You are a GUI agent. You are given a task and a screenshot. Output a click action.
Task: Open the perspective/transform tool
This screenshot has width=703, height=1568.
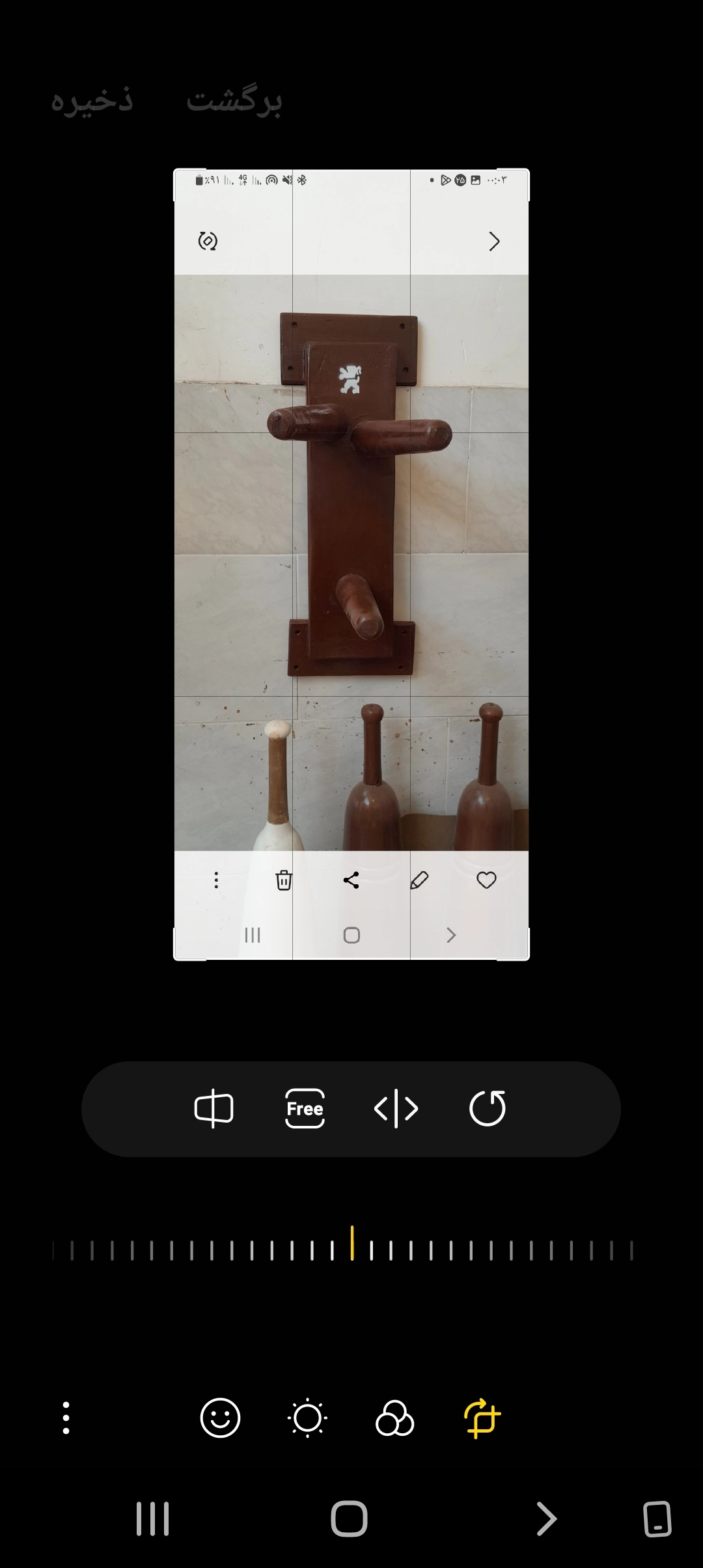[214, 1108]
